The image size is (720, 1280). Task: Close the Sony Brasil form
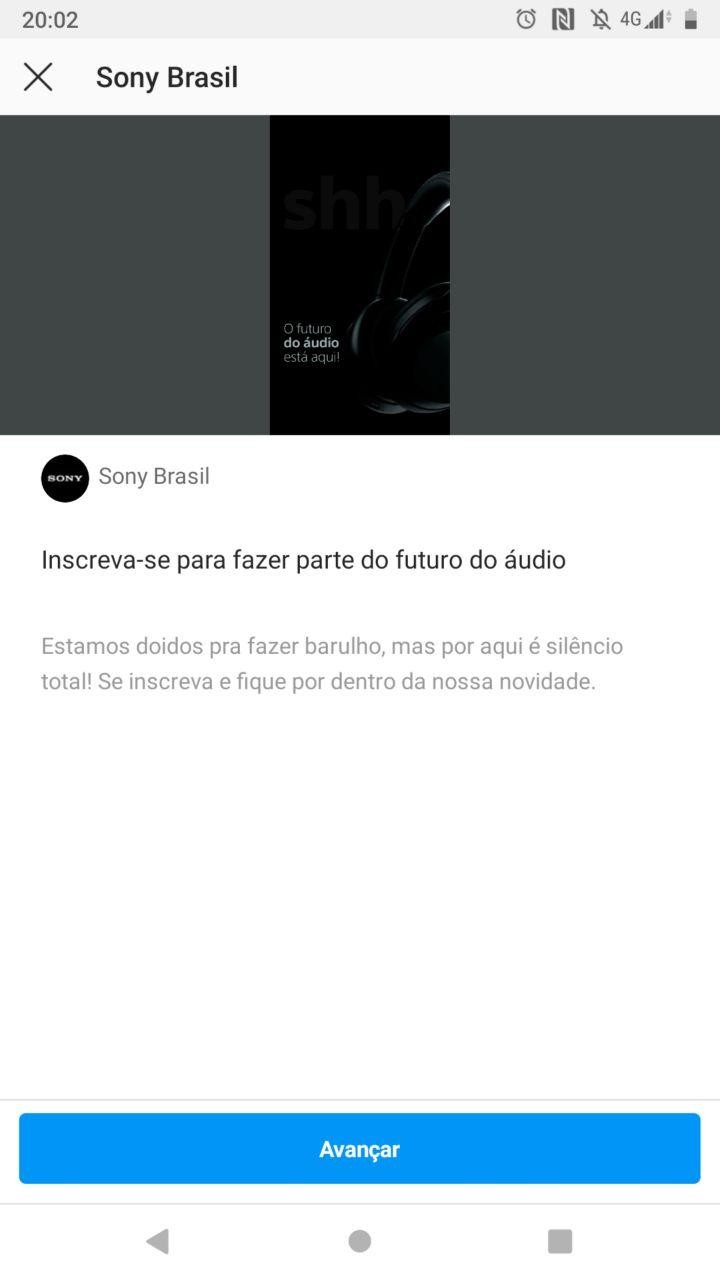tap(38, 77)
